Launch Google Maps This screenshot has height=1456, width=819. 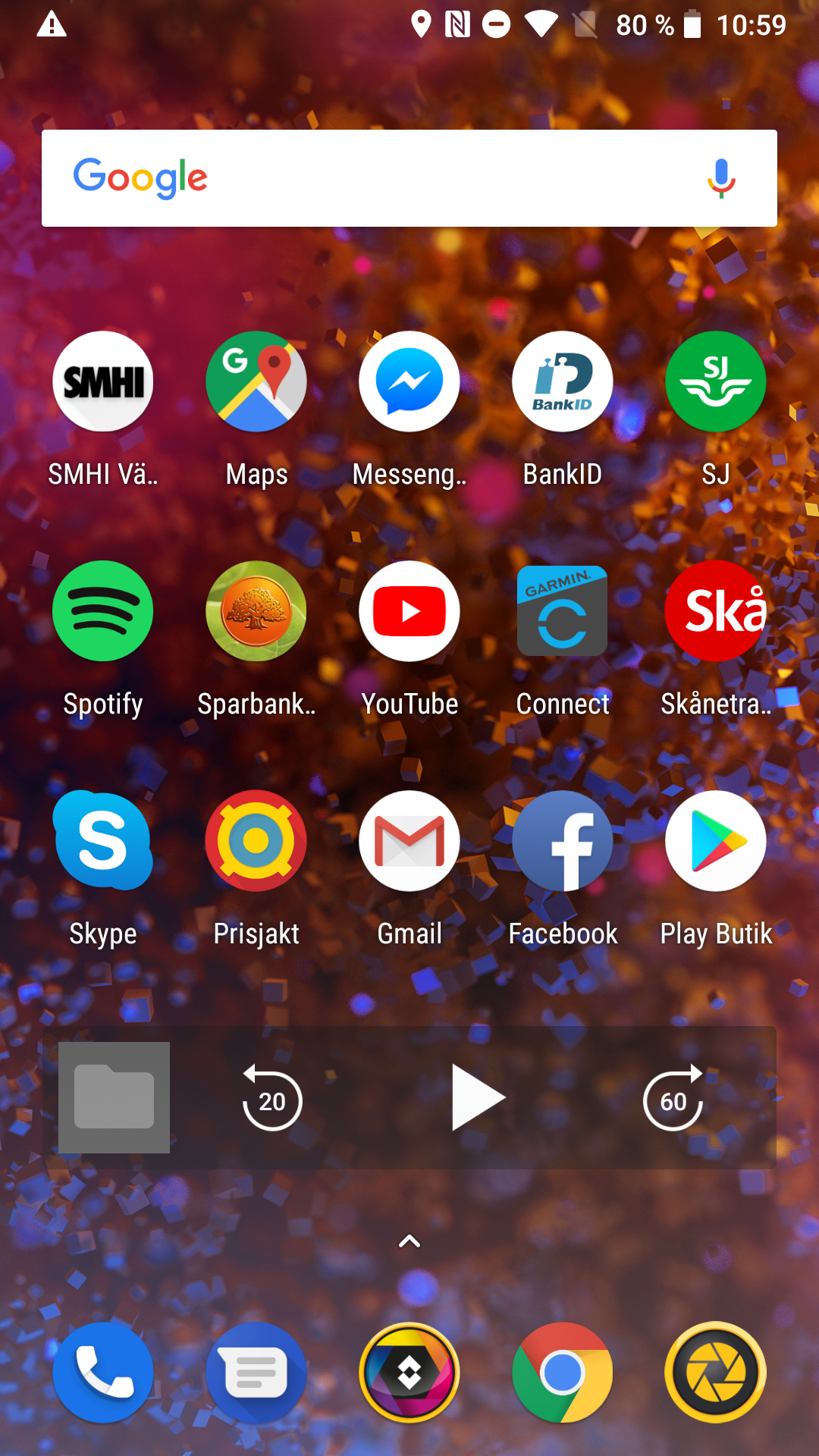(x=256, y=381)
